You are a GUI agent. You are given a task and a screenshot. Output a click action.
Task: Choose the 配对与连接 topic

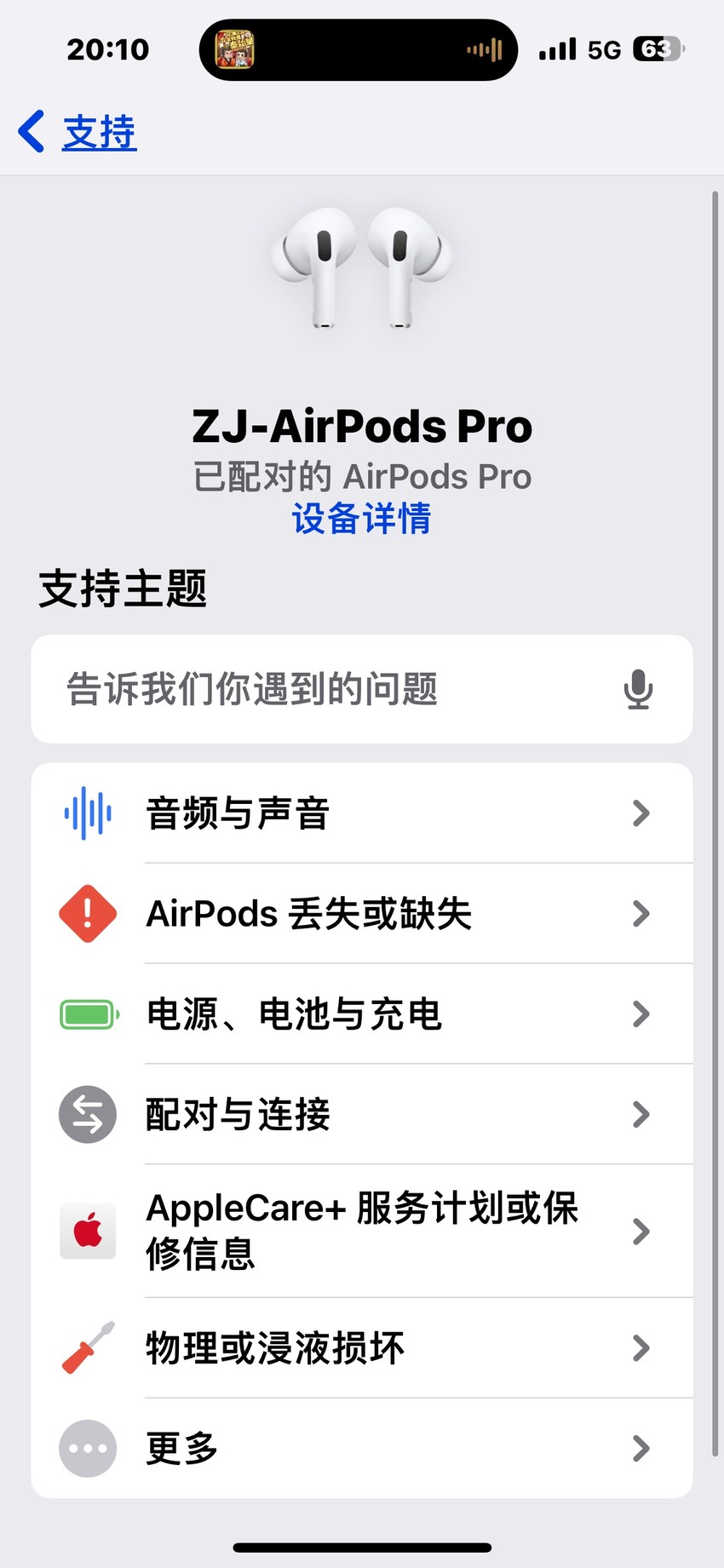(x=361, y=1115)
